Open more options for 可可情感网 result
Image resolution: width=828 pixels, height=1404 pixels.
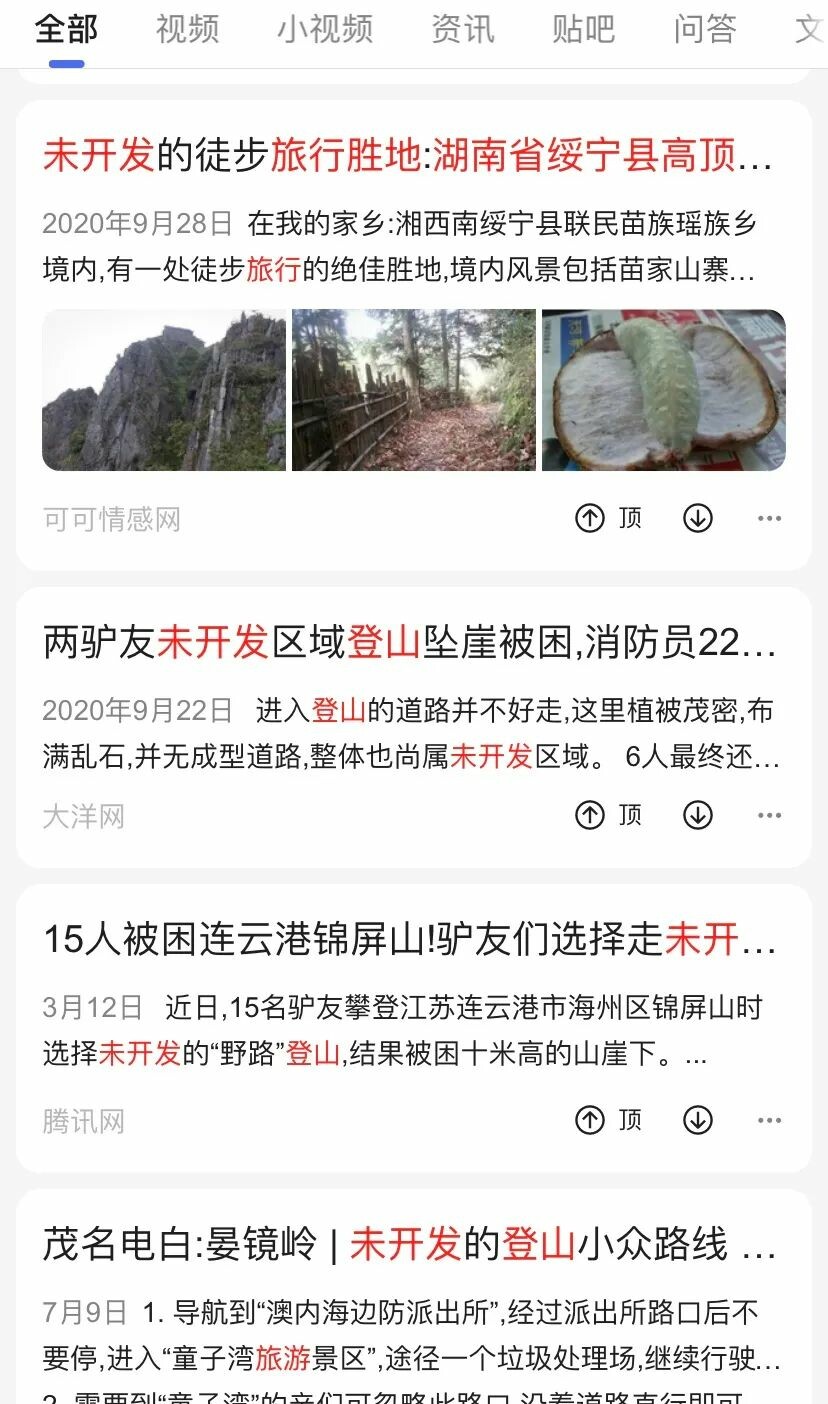point(769,518)
